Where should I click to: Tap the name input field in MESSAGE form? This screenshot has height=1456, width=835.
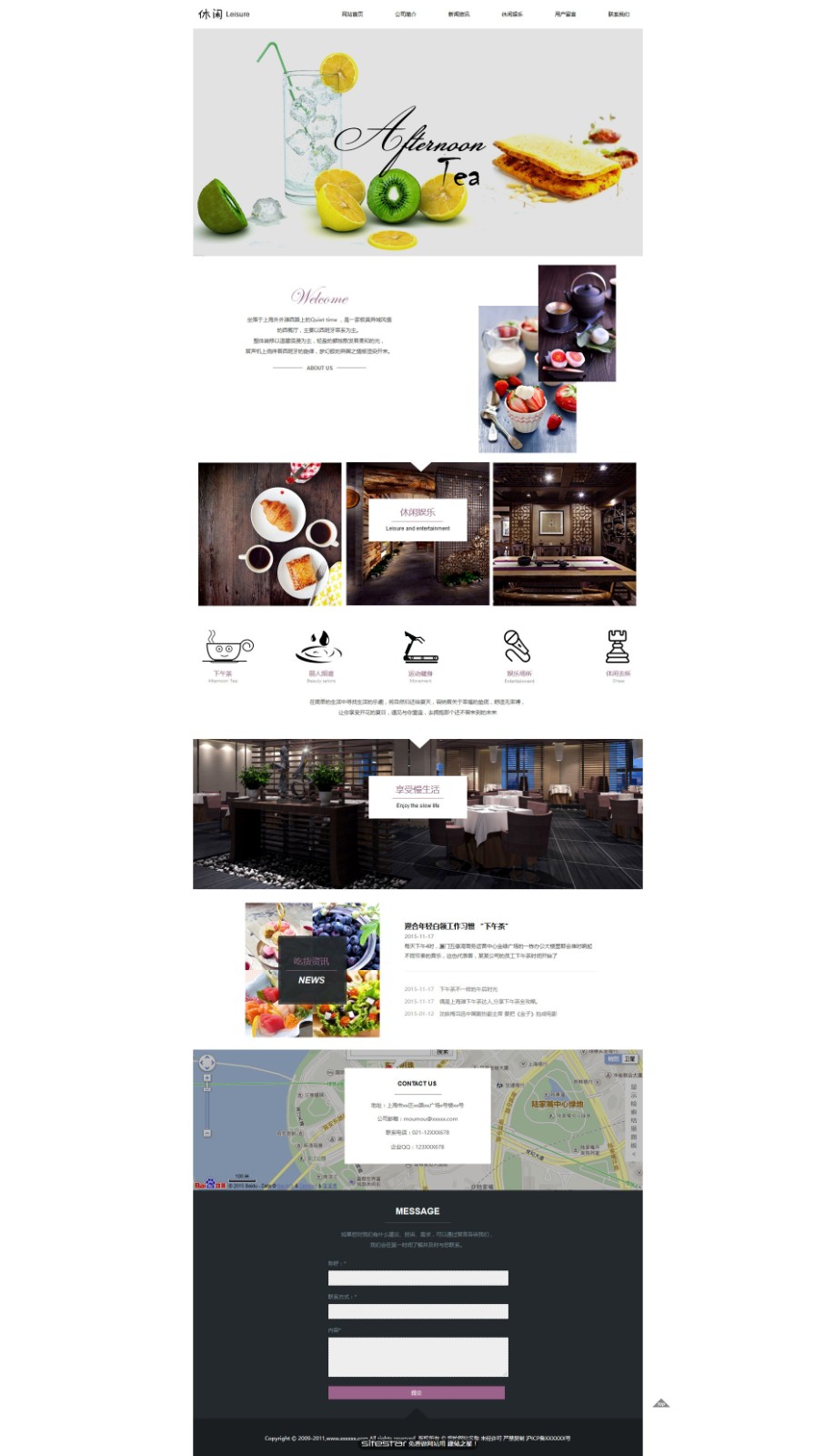pyautogui.click(x=417, y=1278)
